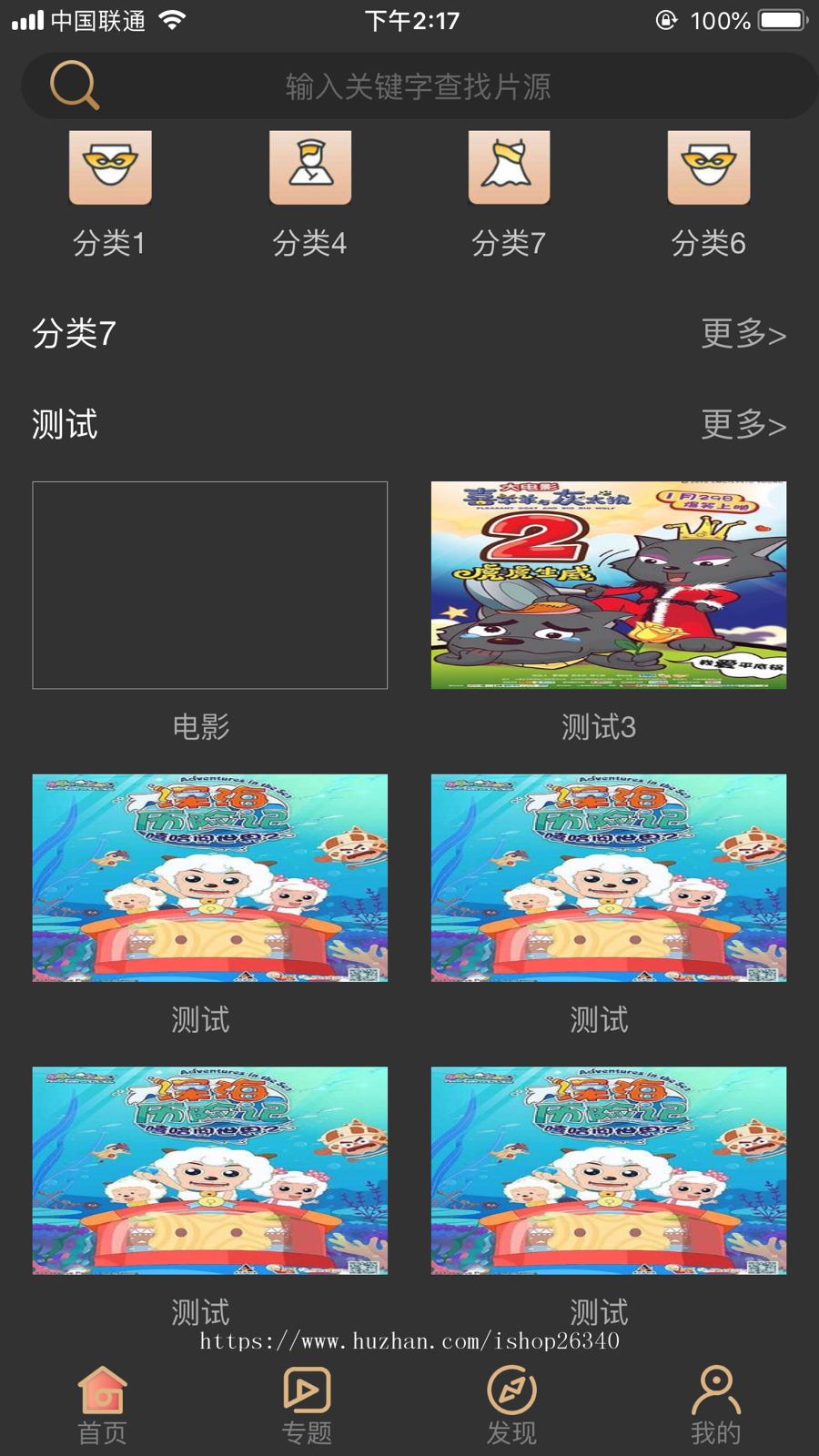Expand 更多 next to 分类7 section
819x1456 pixels.
(x=743, y=335)
